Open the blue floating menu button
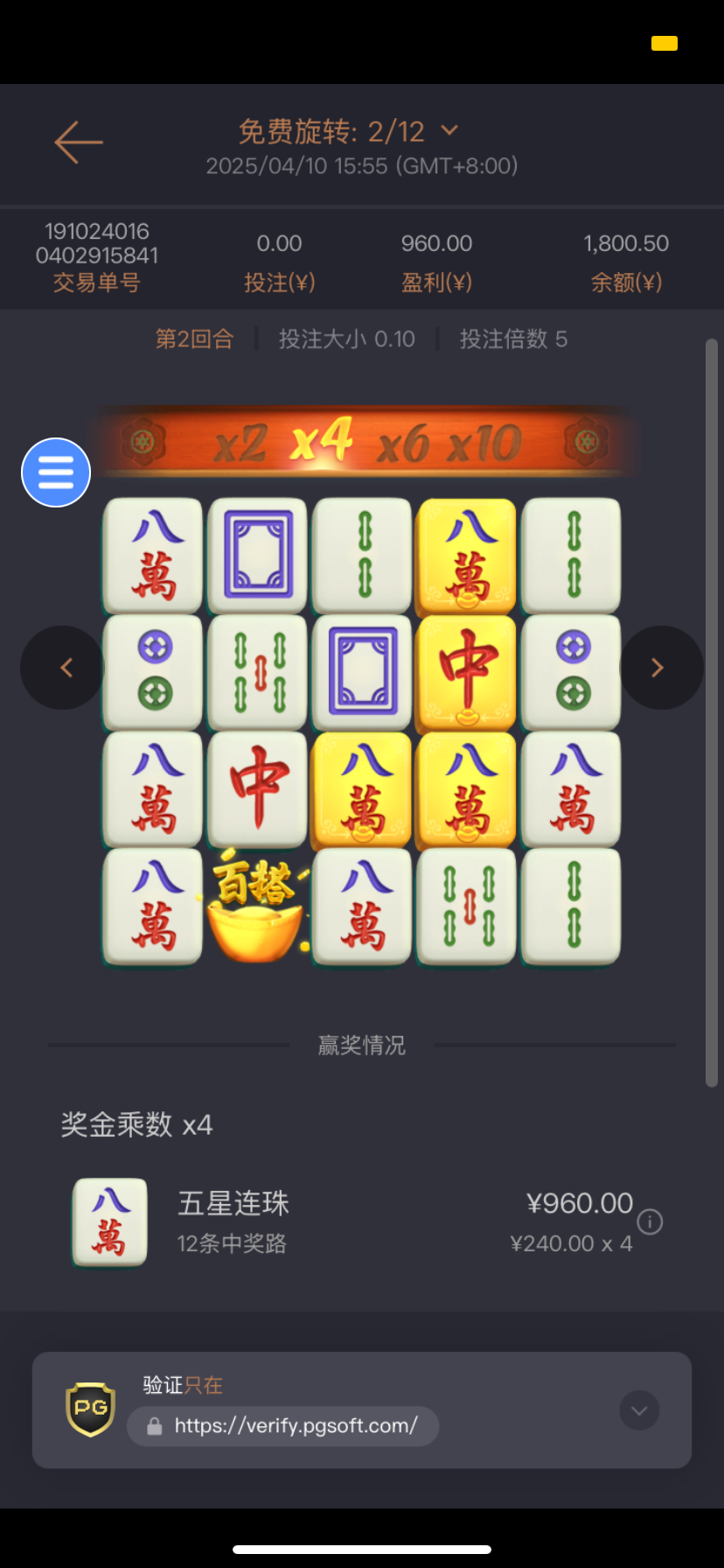Image resolution: width=724 pixels, height=1568 pixels. (x=56, y=472)
